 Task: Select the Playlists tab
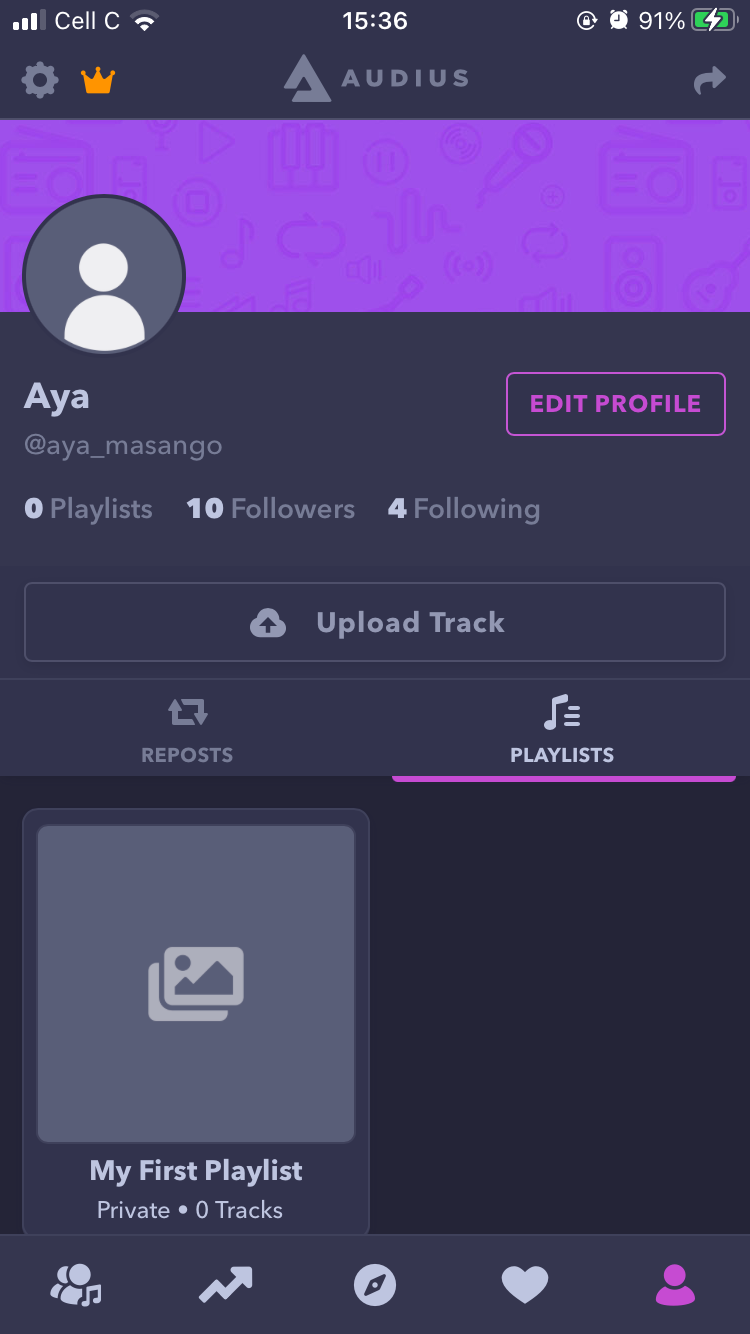click(562, 729)
